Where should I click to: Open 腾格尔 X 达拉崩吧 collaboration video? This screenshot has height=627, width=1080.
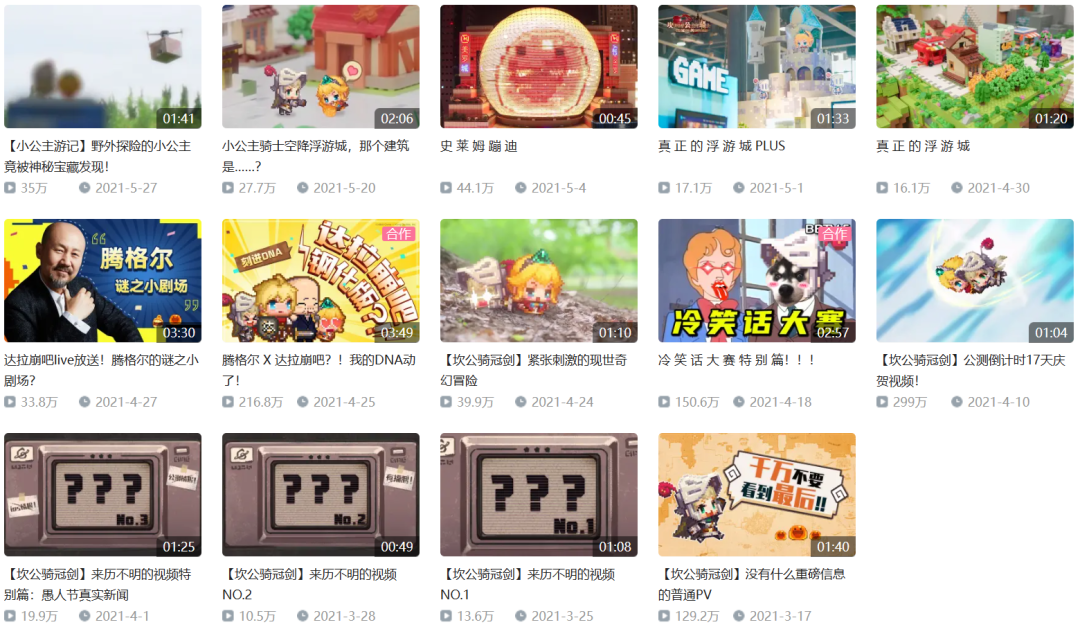pos(320,280)
